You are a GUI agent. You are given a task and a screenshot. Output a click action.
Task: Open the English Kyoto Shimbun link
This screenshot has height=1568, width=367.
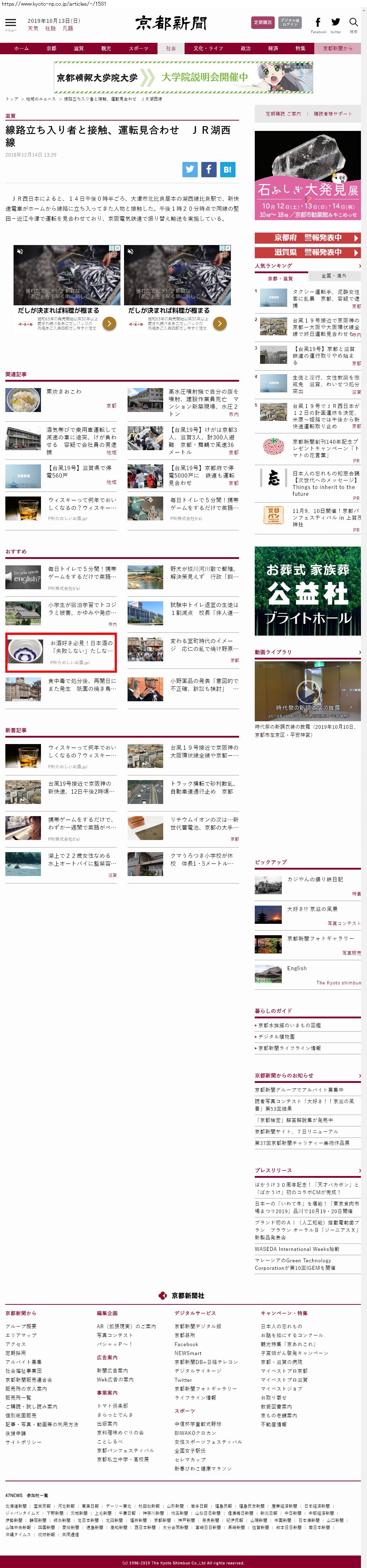coord(296,968)
